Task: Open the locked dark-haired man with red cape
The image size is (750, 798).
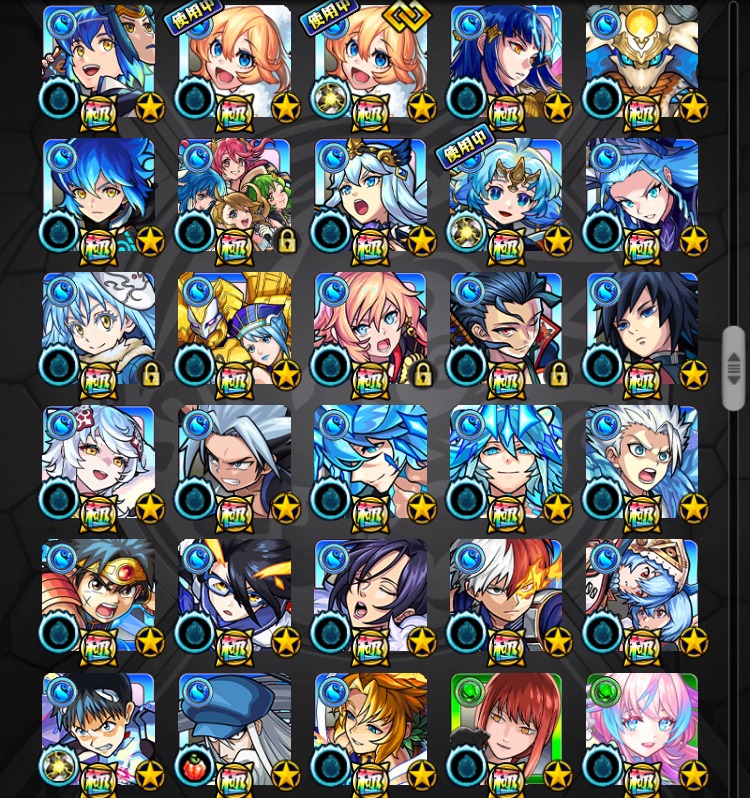Action: click(507, 330)
